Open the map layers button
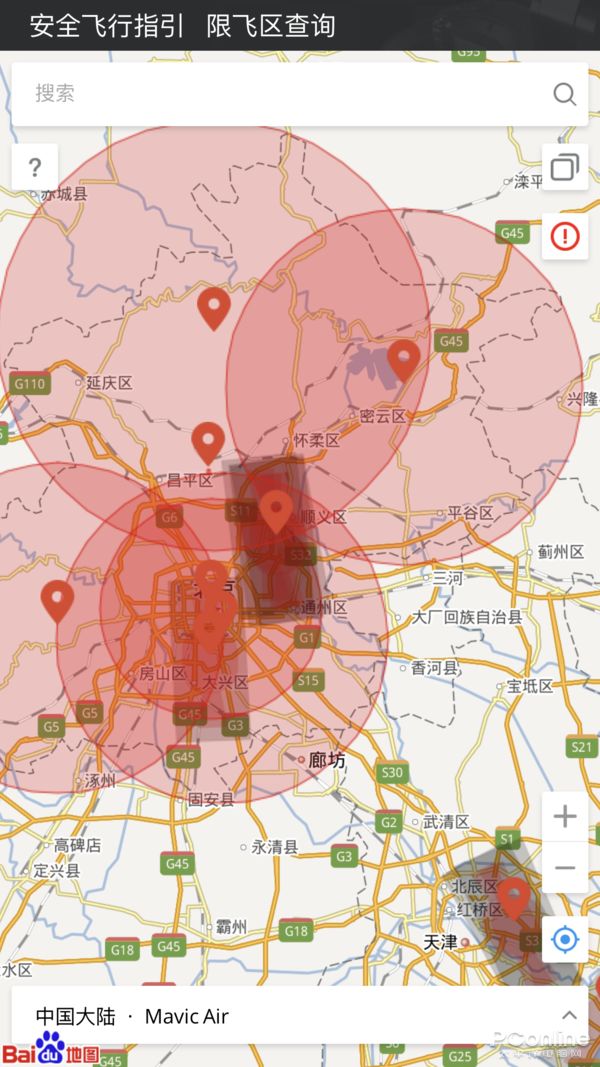The image size is (600, 1067). [x=565, y=167]
